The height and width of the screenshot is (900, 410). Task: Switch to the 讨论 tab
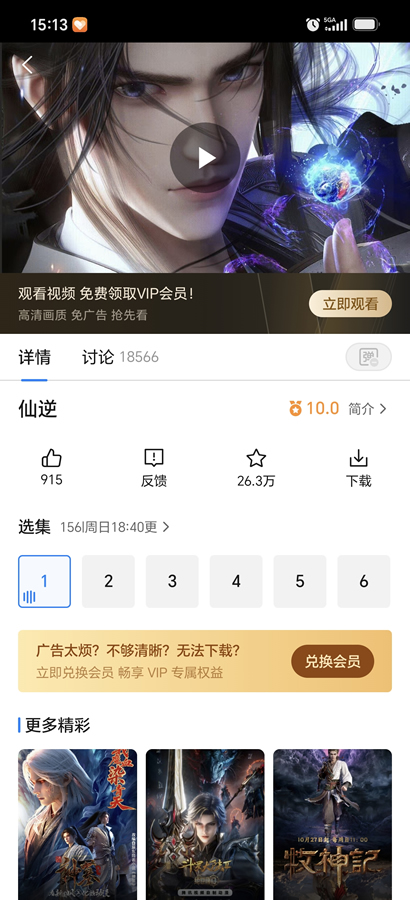point(120,357)
